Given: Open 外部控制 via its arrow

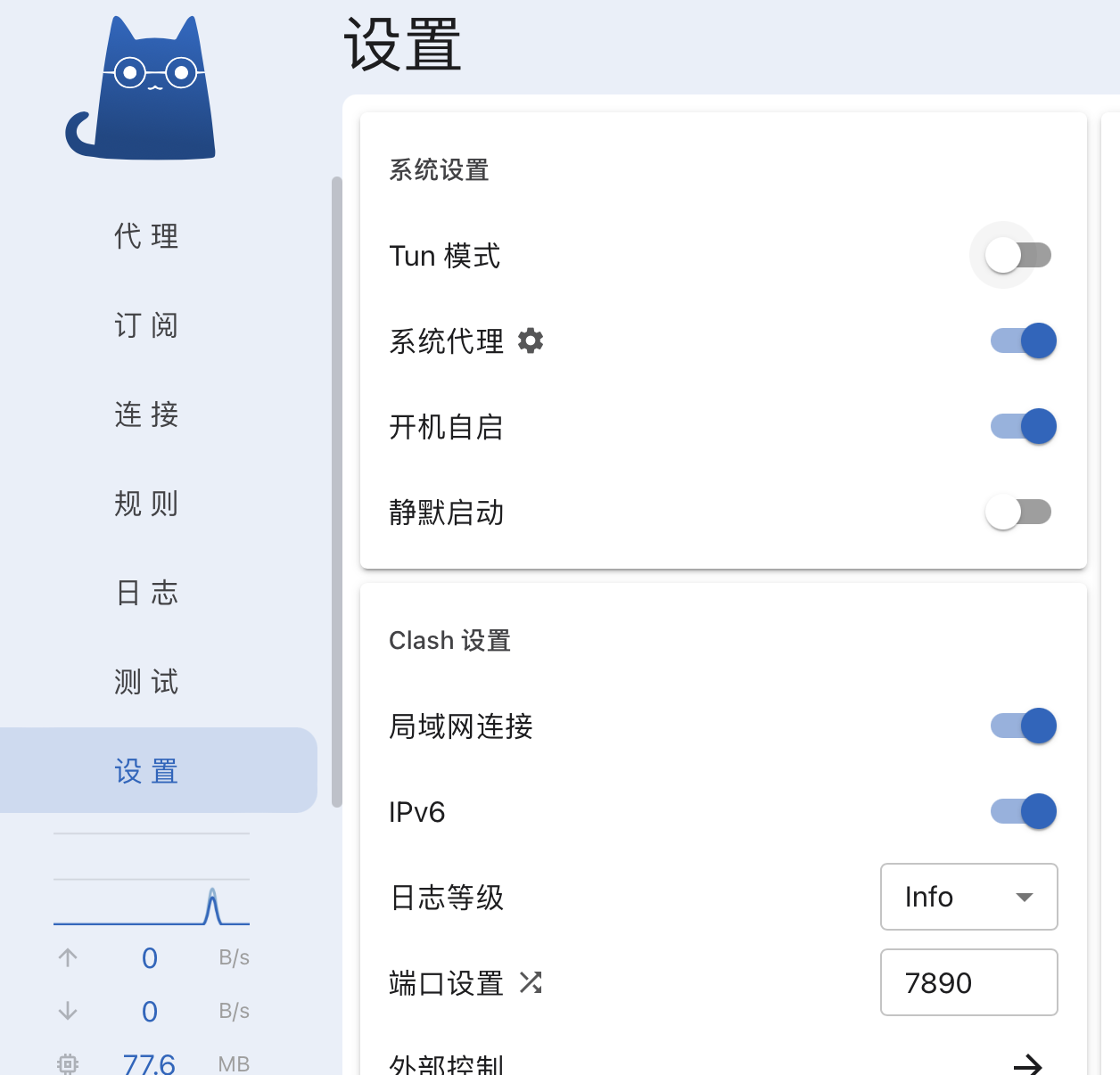Looking at the screenshot, I should [x=1028, y=1063].
